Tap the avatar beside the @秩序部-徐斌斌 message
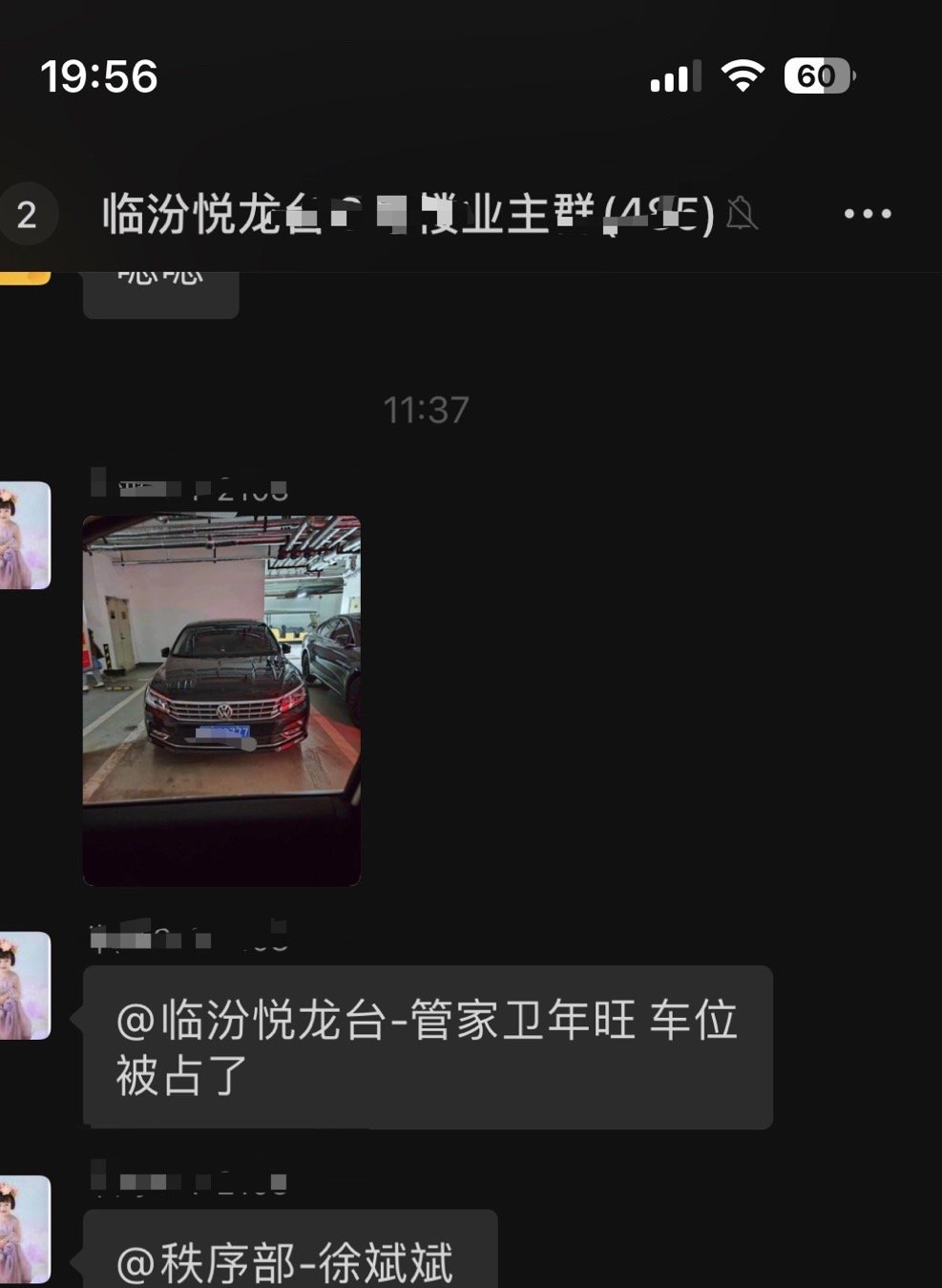The height and width of the screenshot is (1288, 942). click(x=26, y=1230)
